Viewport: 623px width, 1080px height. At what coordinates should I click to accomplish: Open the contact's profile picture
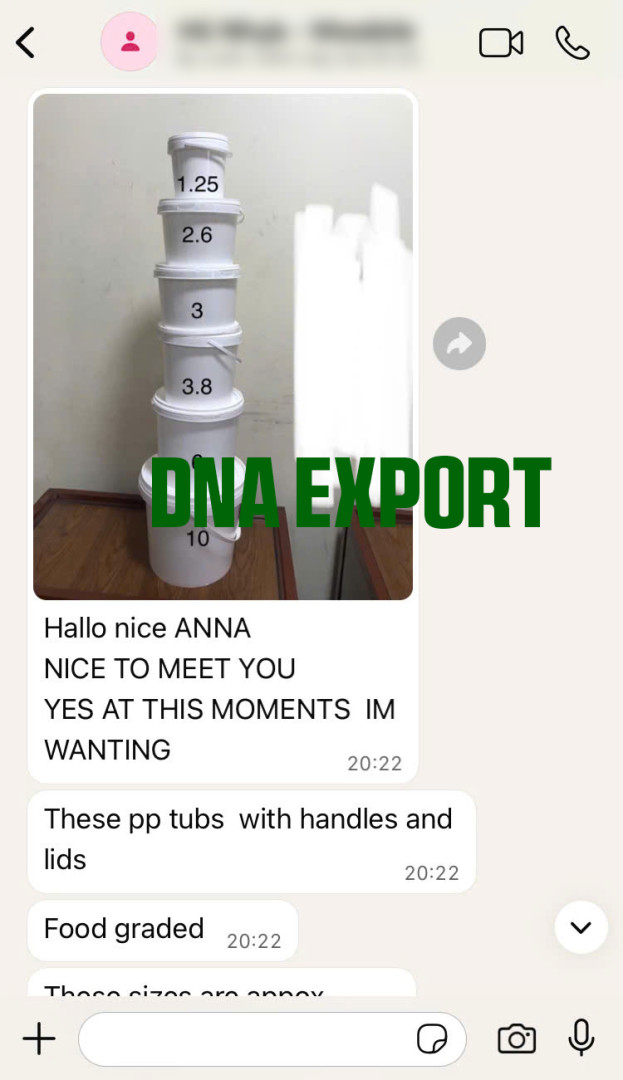(x=129, y=42)
